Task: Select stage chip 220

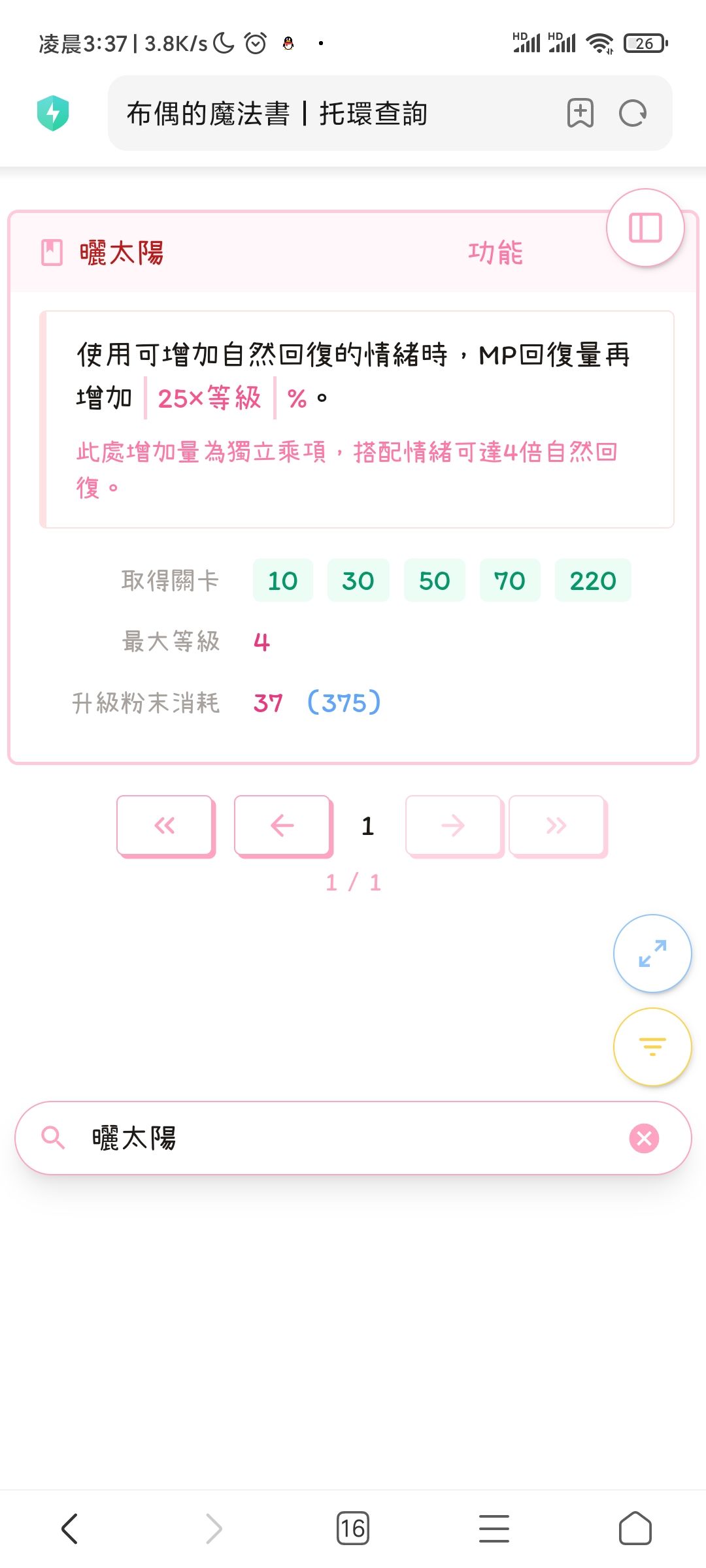Action: tap(593, 580)
